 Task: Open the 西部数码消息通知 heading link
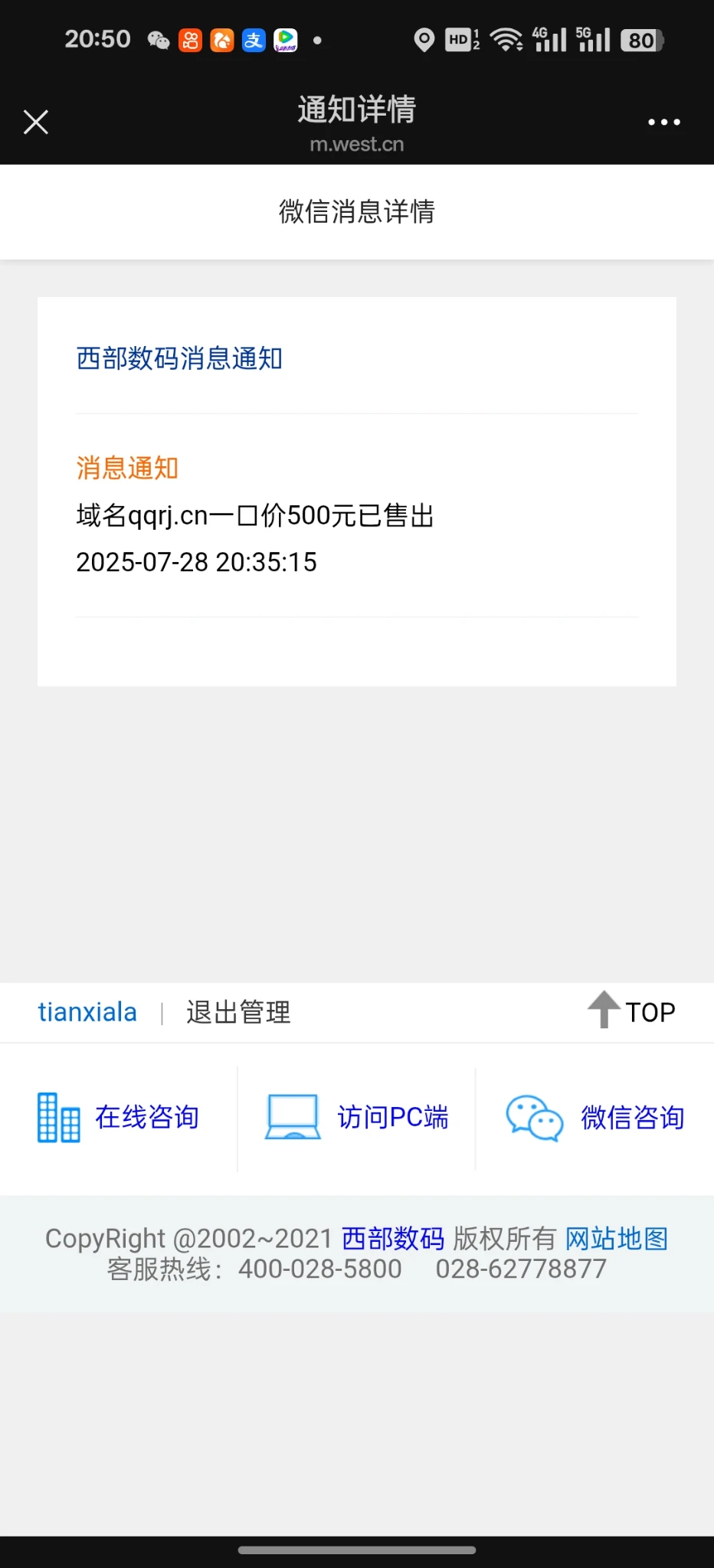180,358
